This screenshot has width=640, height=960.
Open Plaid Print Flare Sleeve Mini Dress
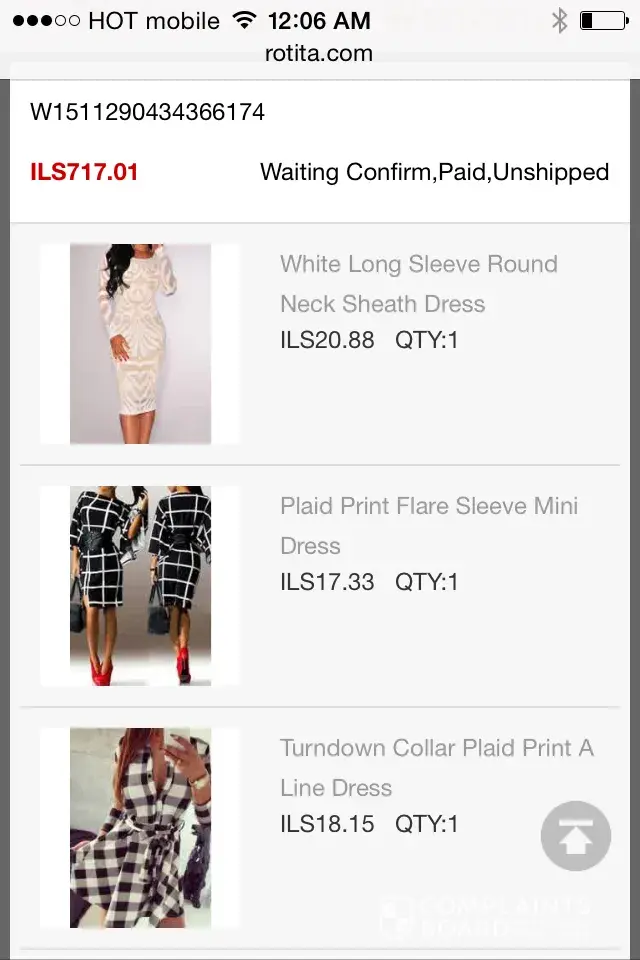coord(428,526)
